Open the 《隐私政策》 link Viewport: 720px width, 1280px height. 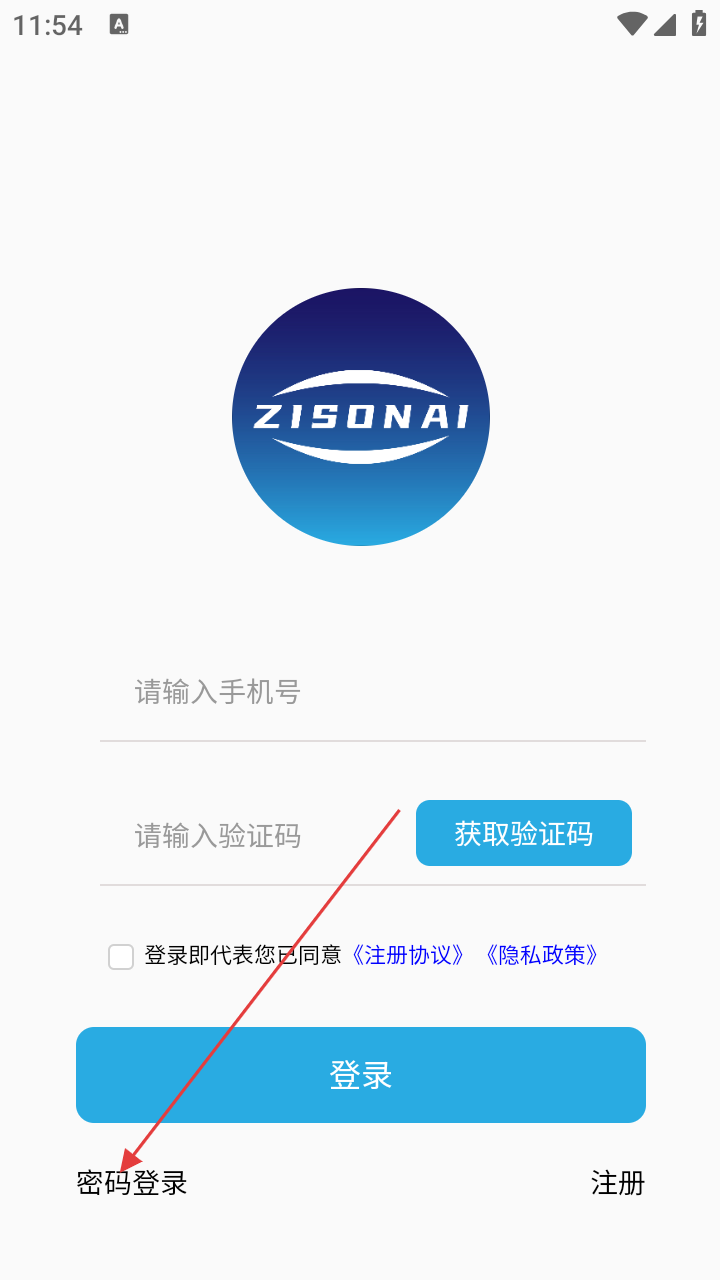541,955
